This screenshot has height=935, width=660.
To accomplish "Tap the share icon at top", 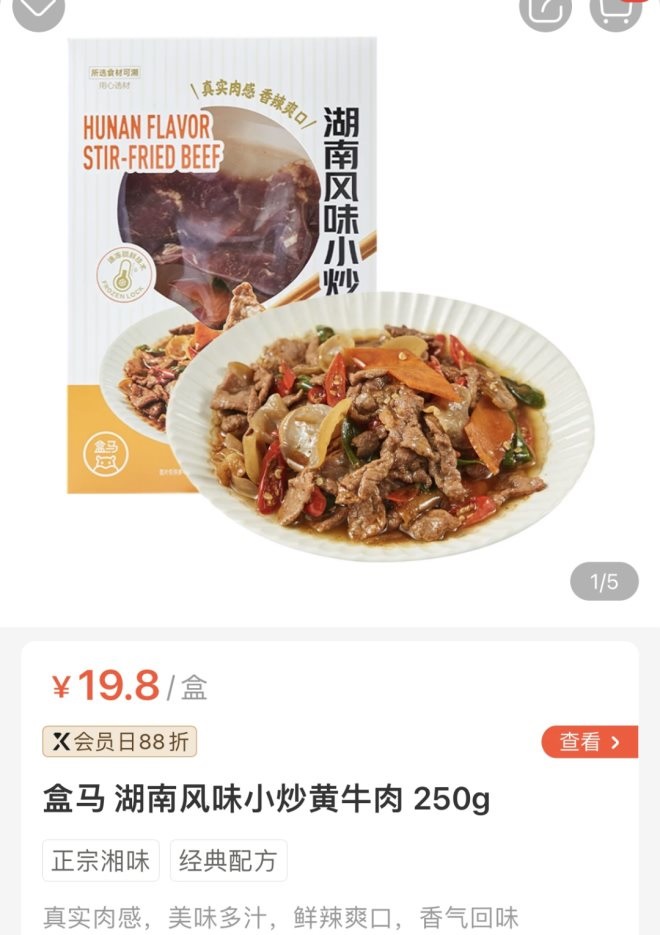I will (x=545, y=8).
